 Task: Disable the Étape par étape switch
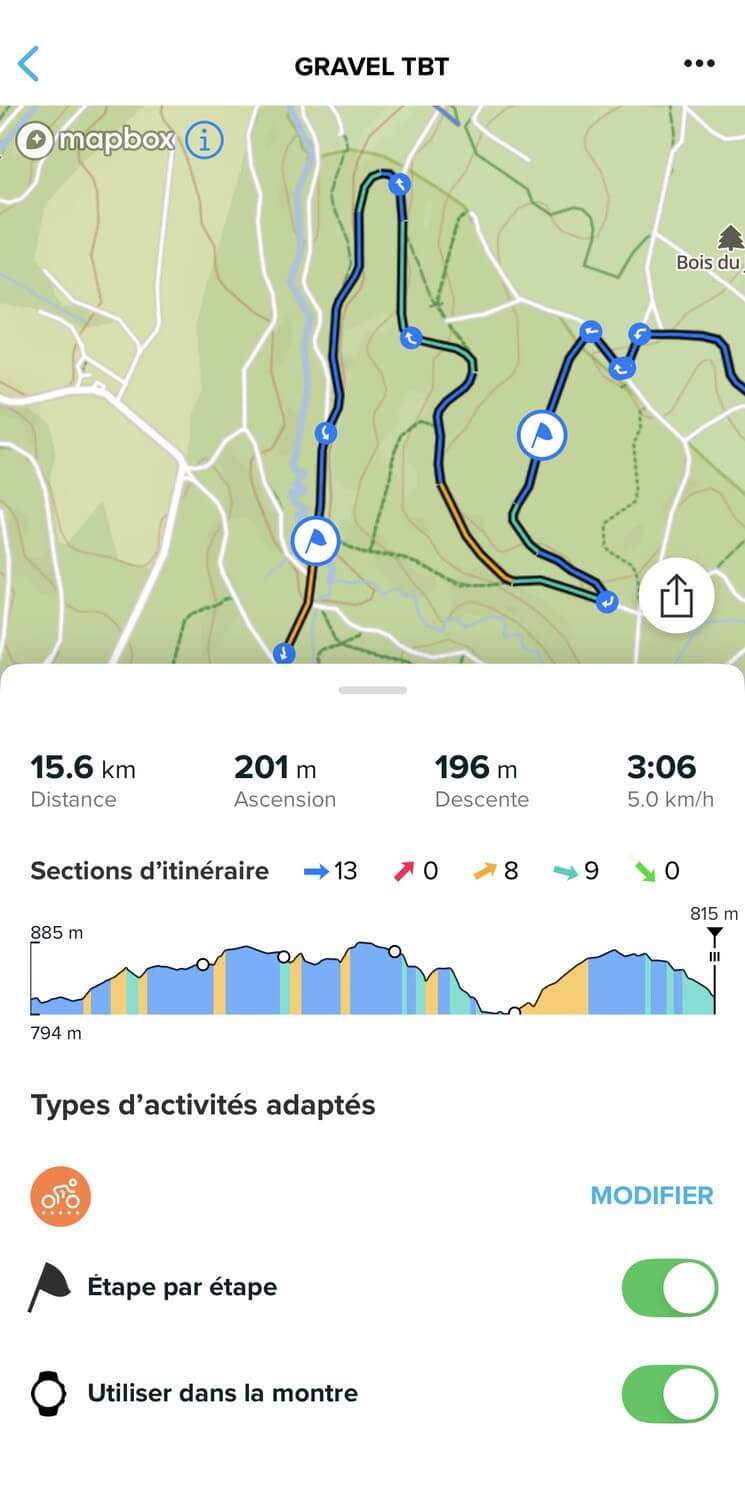pyautogui.click(x=670, y=1288)
